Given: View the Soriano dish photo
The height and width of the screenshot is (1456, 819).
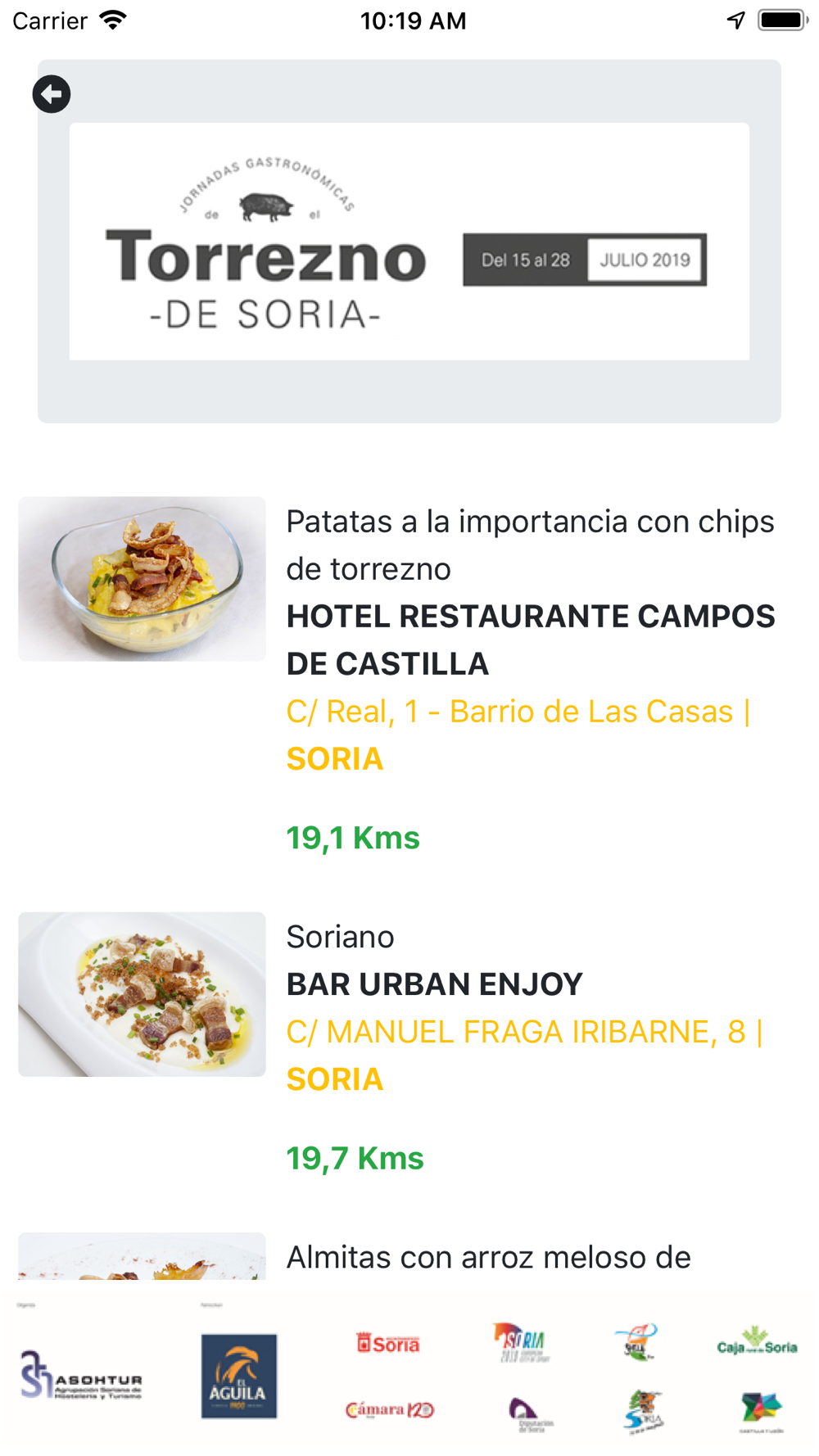Looking at the screenshot, I should (x=142, y=994).
